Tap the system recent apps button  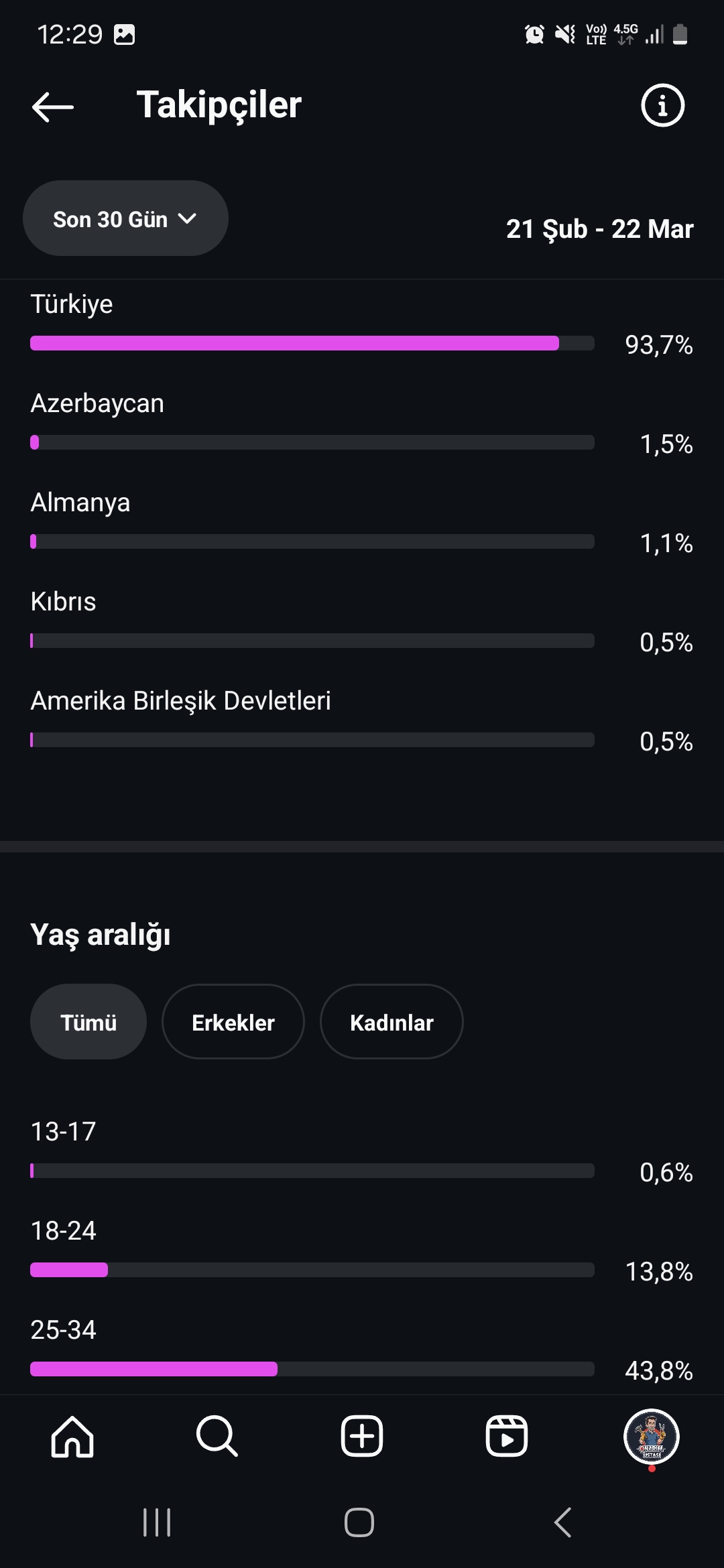157,1522
